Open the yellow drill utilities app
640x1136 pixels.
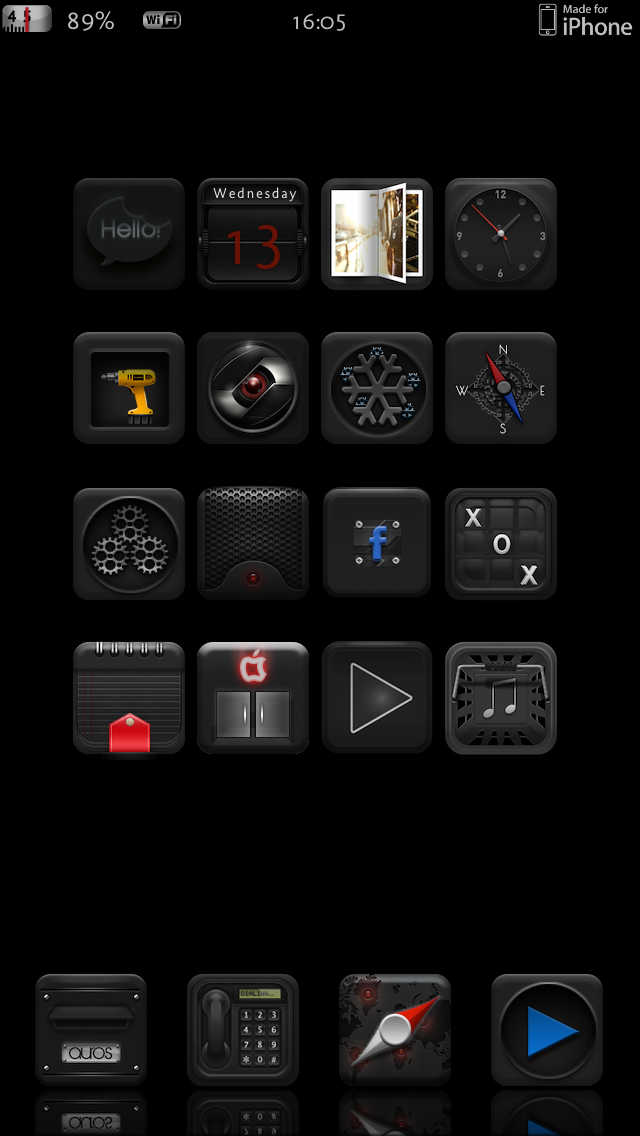click(x=129, y=388)
